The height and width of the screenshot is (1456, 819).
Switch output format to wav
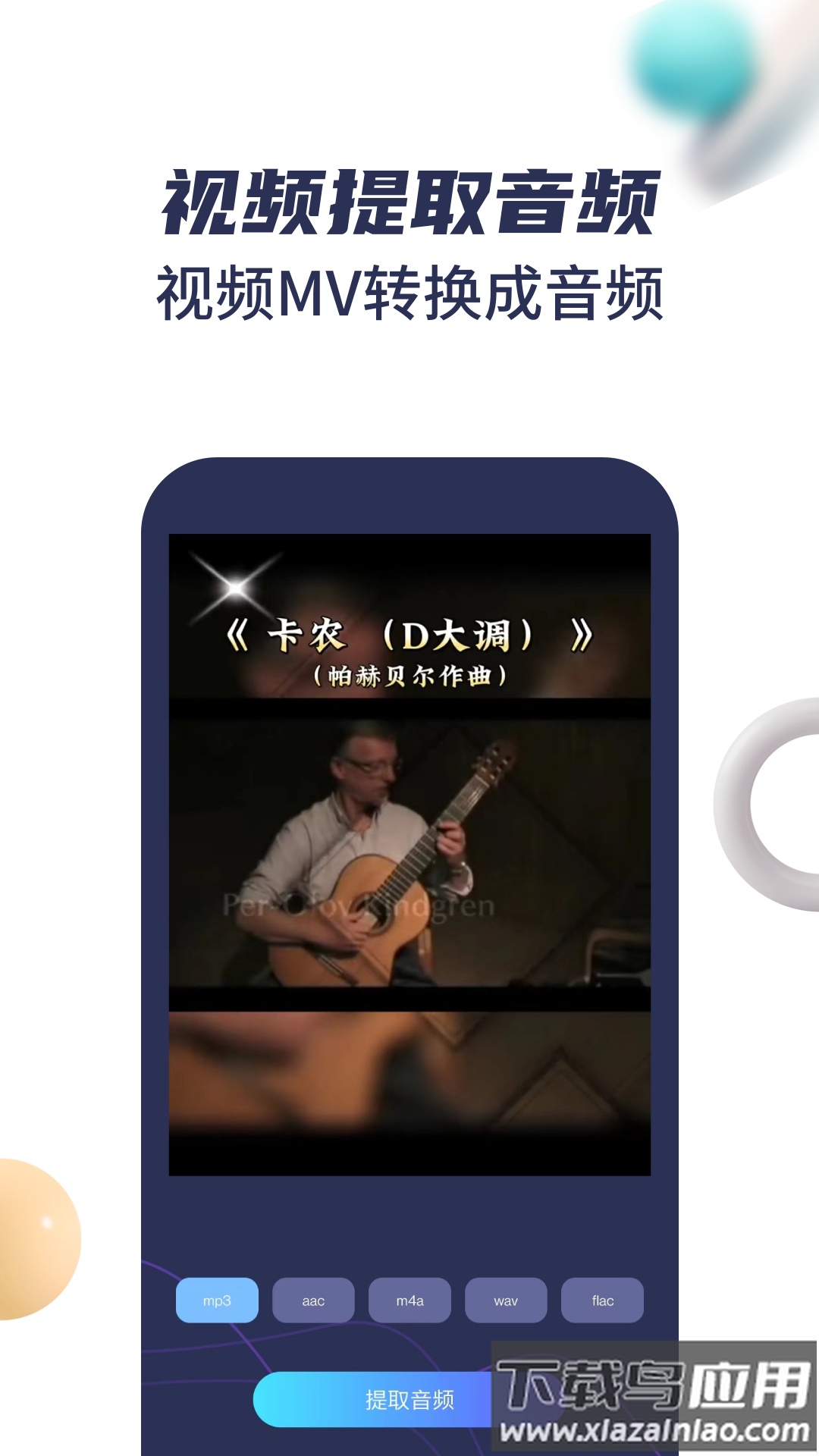[x=506, y=1300]
